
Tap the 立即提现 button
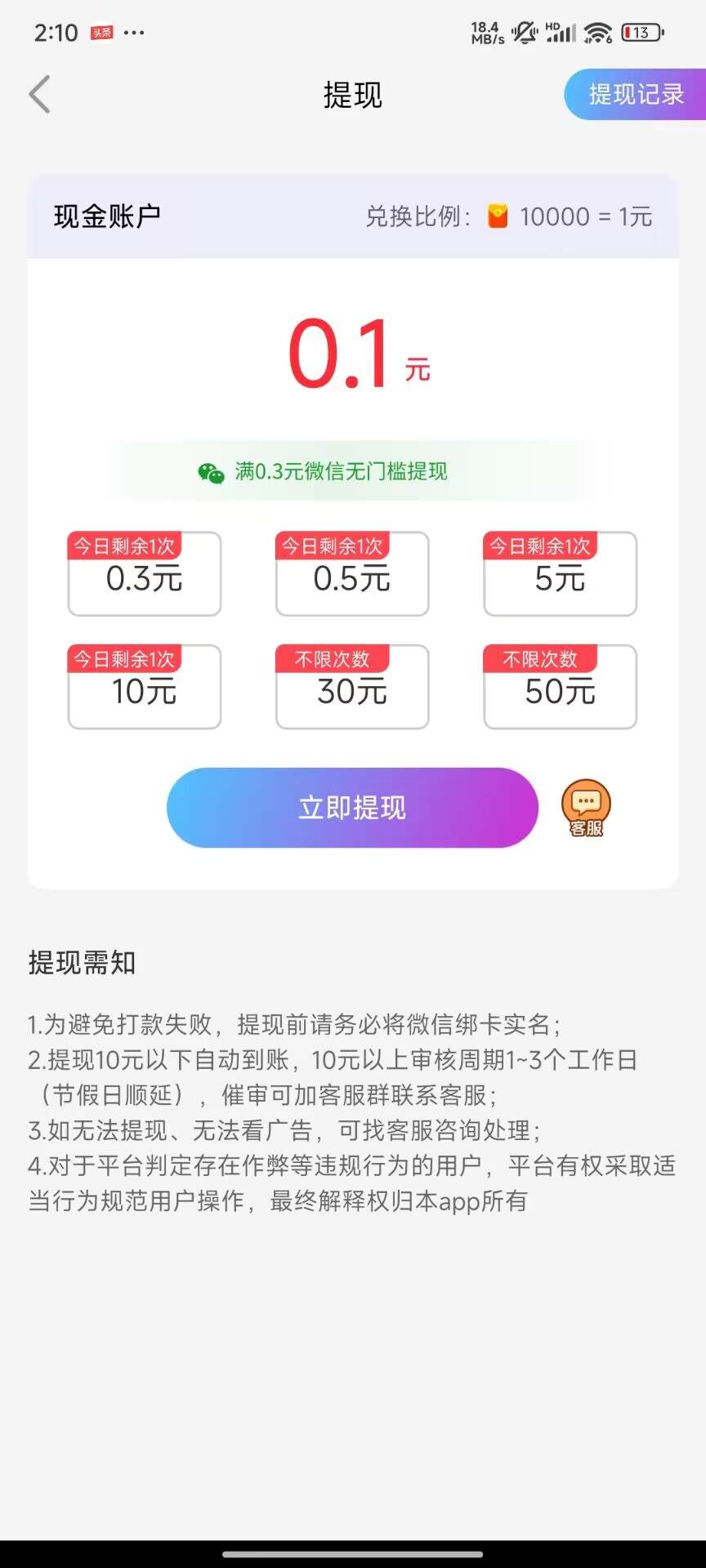pos(352,808)
